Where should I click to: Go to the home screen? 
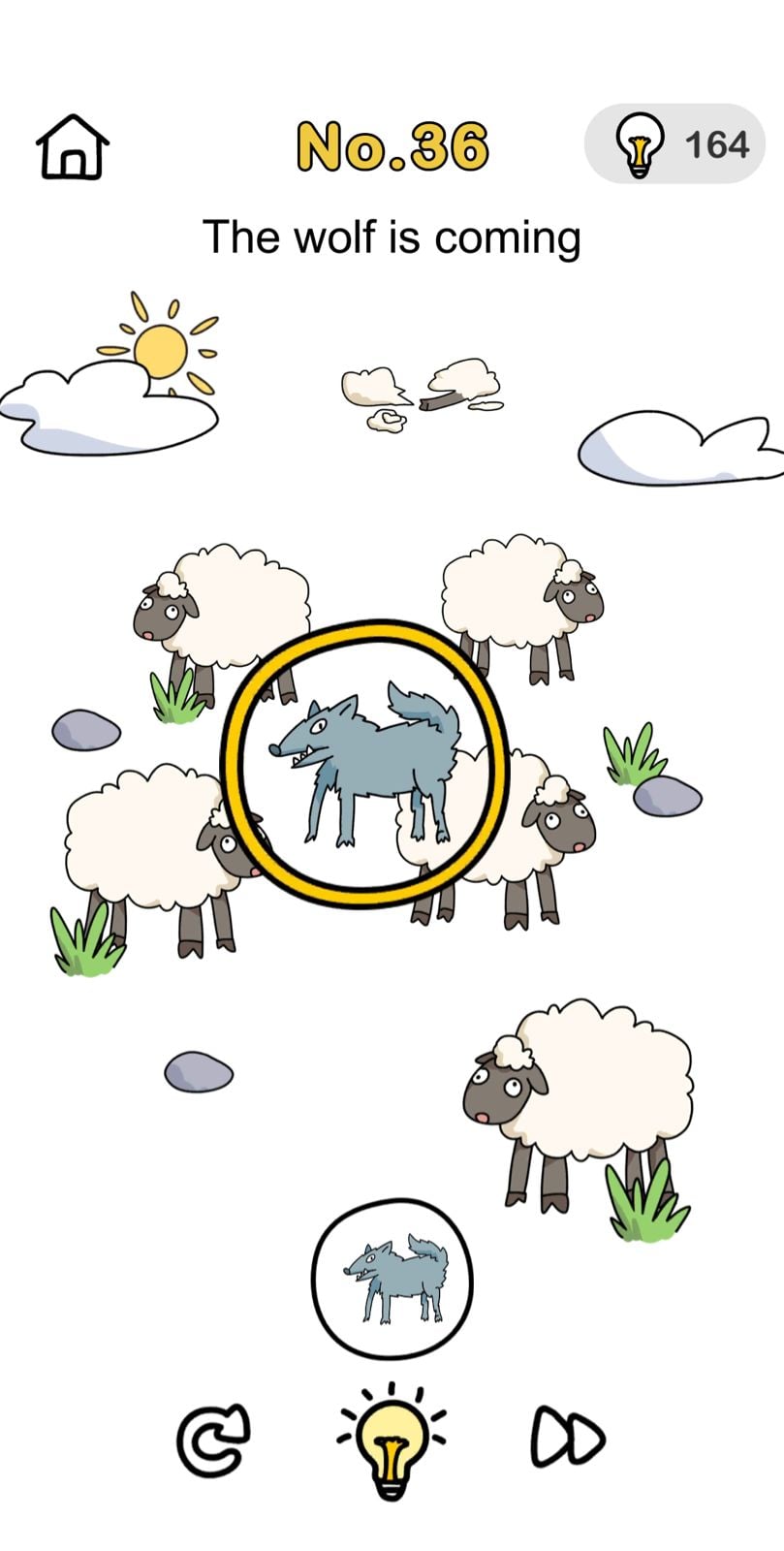[x=73, y=147]
